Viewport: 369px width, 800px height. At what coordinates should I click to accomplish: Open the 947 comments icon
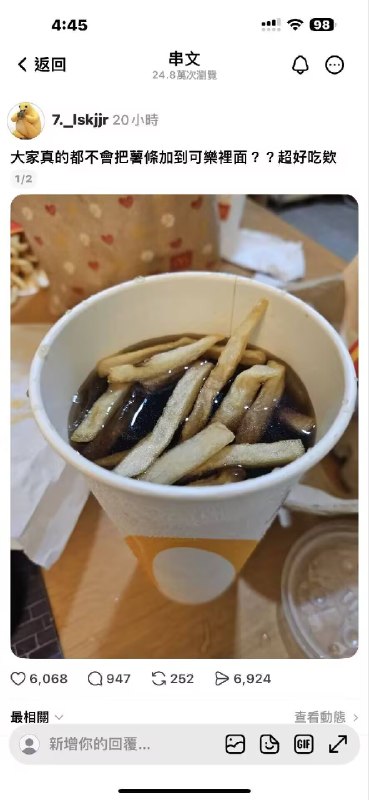coord(95,679)
